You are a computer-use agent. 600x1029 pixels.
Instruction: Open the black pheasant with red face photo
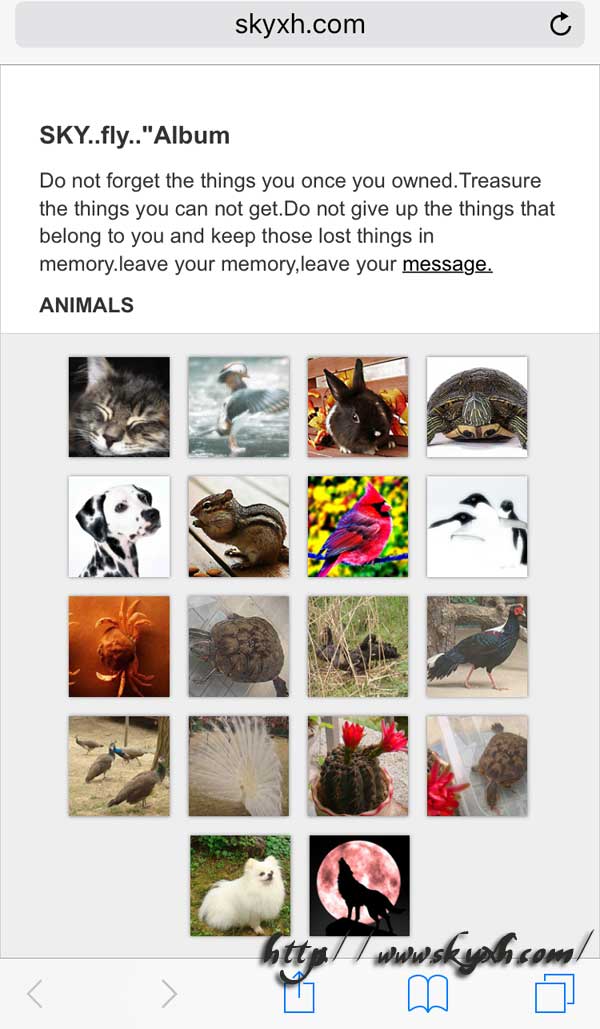tap(477, 646)
